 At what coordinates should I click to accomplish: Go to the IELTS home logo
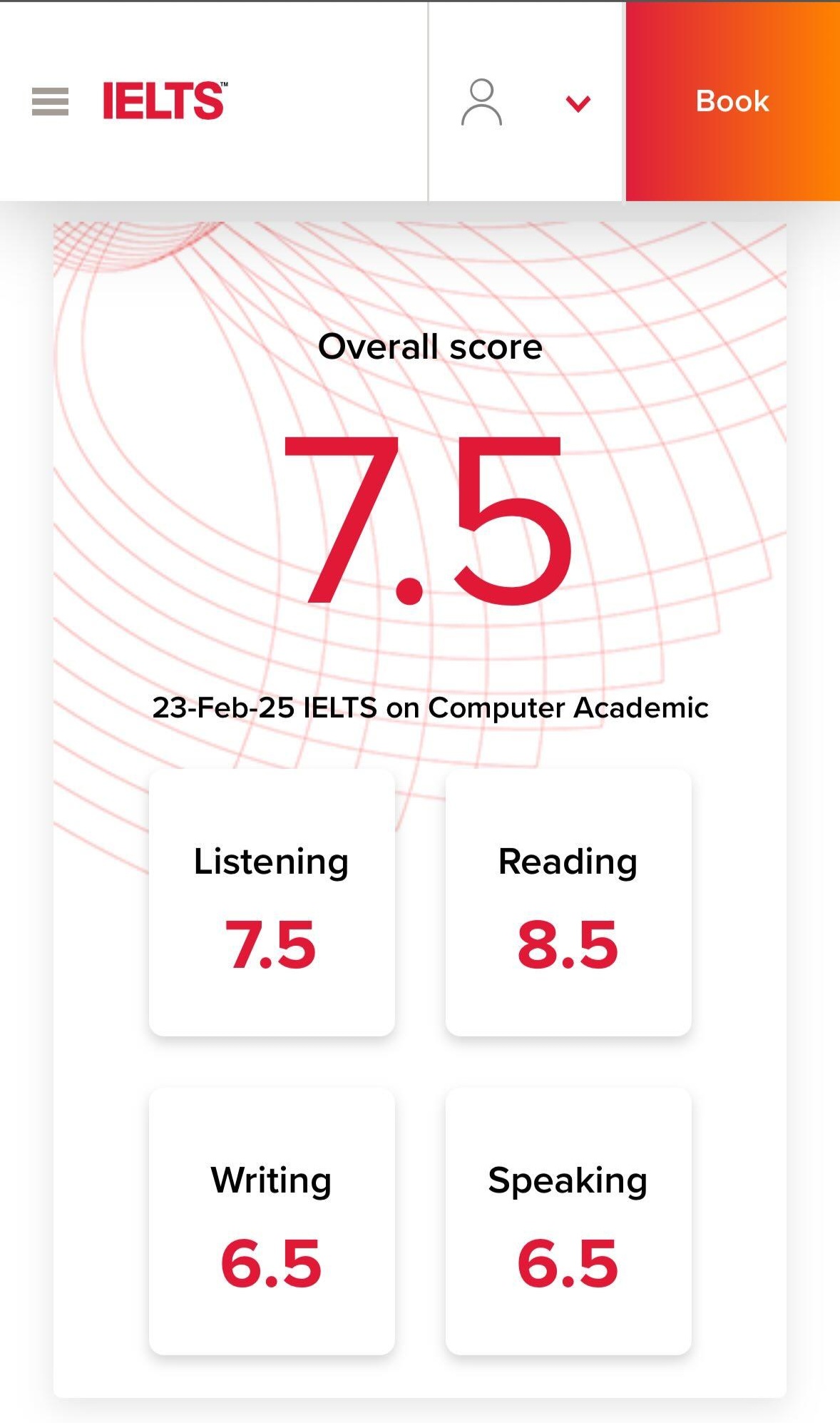[x=165, y=101]
